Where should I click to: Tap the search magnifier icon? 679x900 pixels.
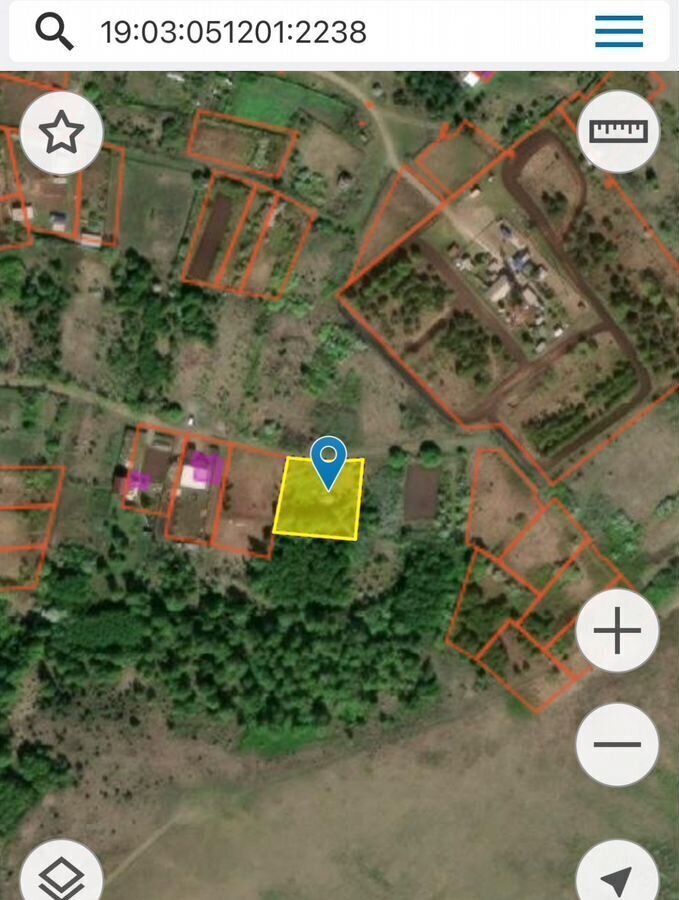(54, 31)
